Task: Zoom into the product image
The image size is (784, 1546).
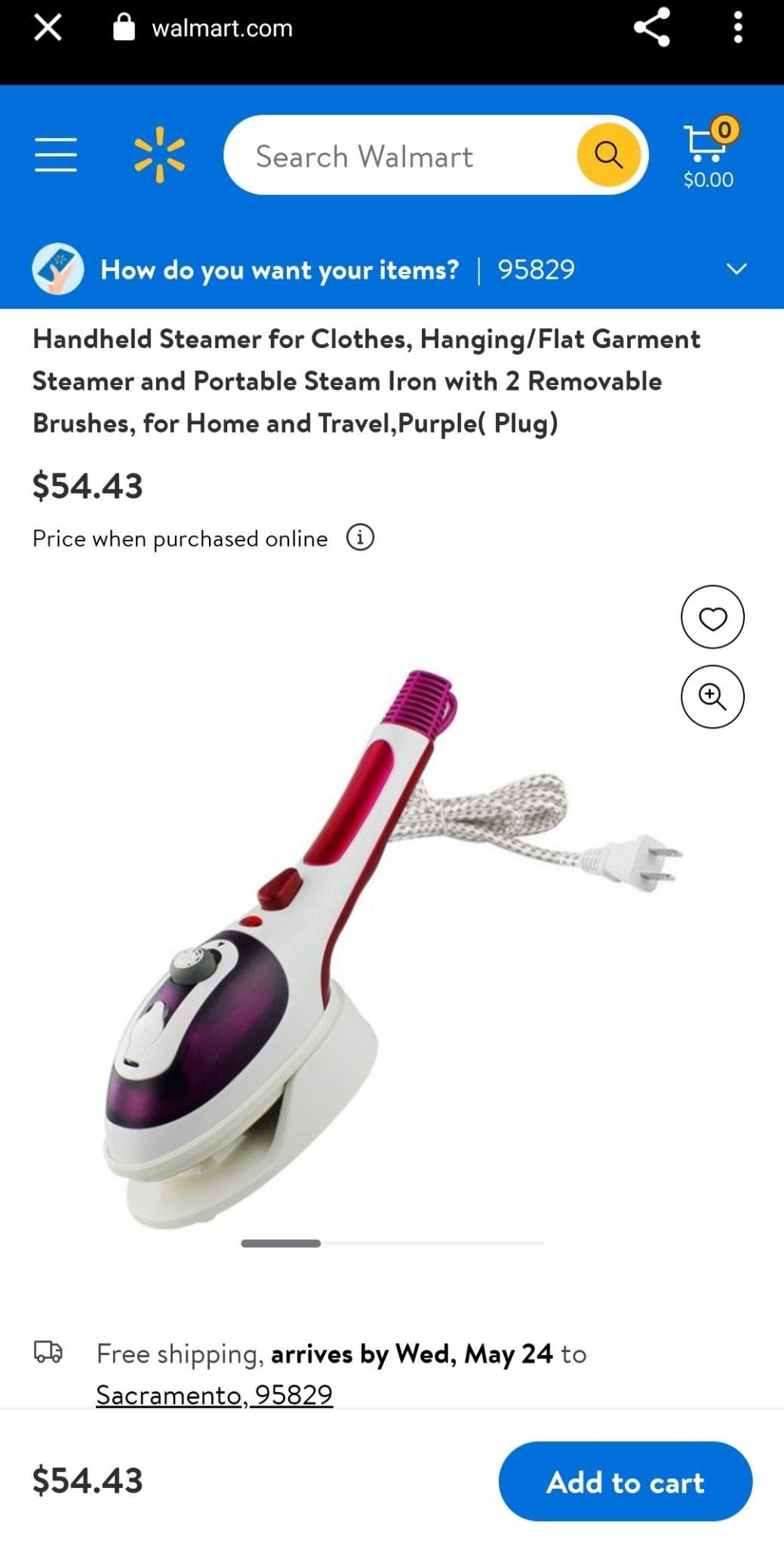Action: pyautogui.click(x=712, y=697)
